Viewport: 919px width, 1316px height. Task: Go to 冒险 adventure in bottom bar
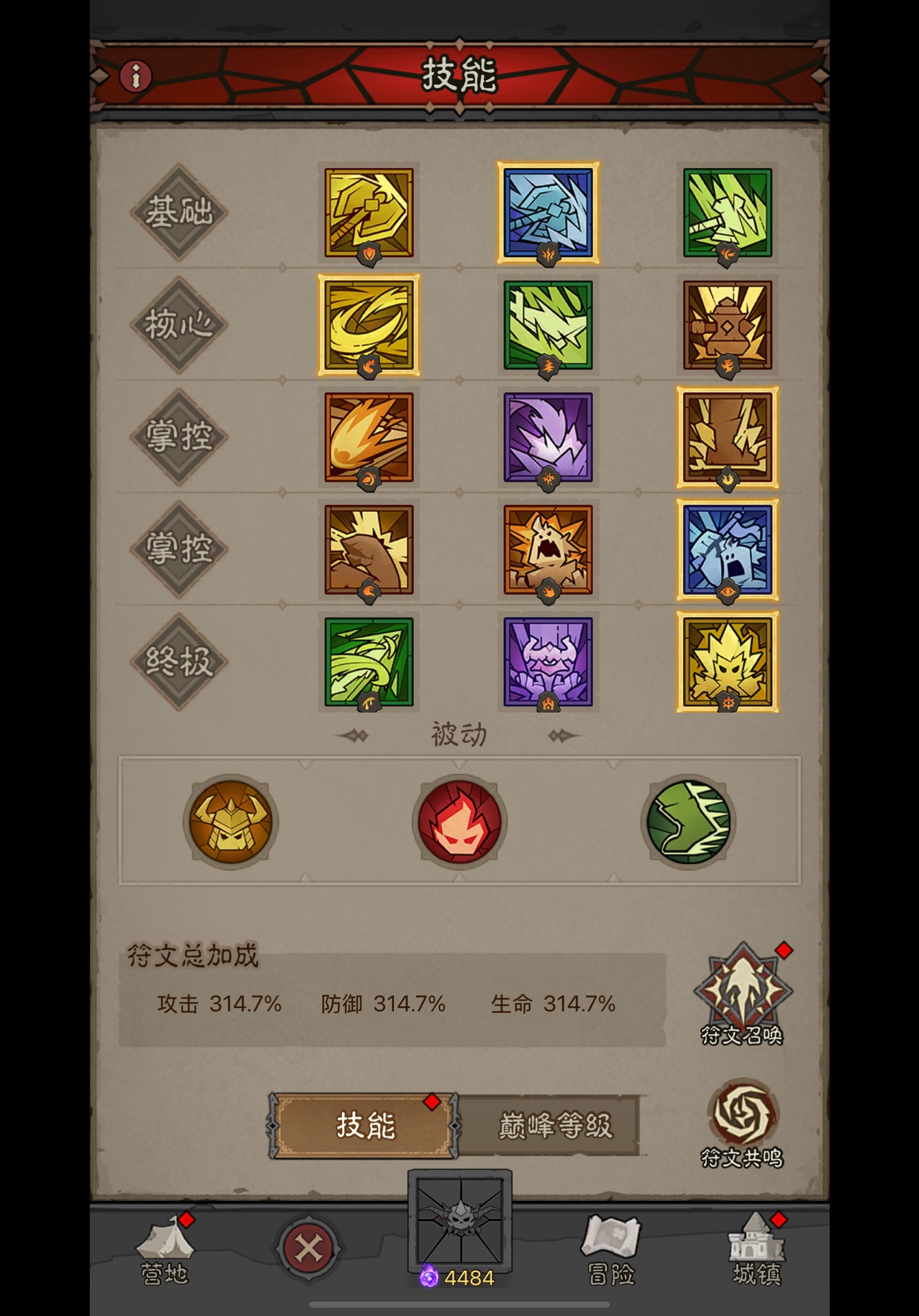click(611, 1249)
